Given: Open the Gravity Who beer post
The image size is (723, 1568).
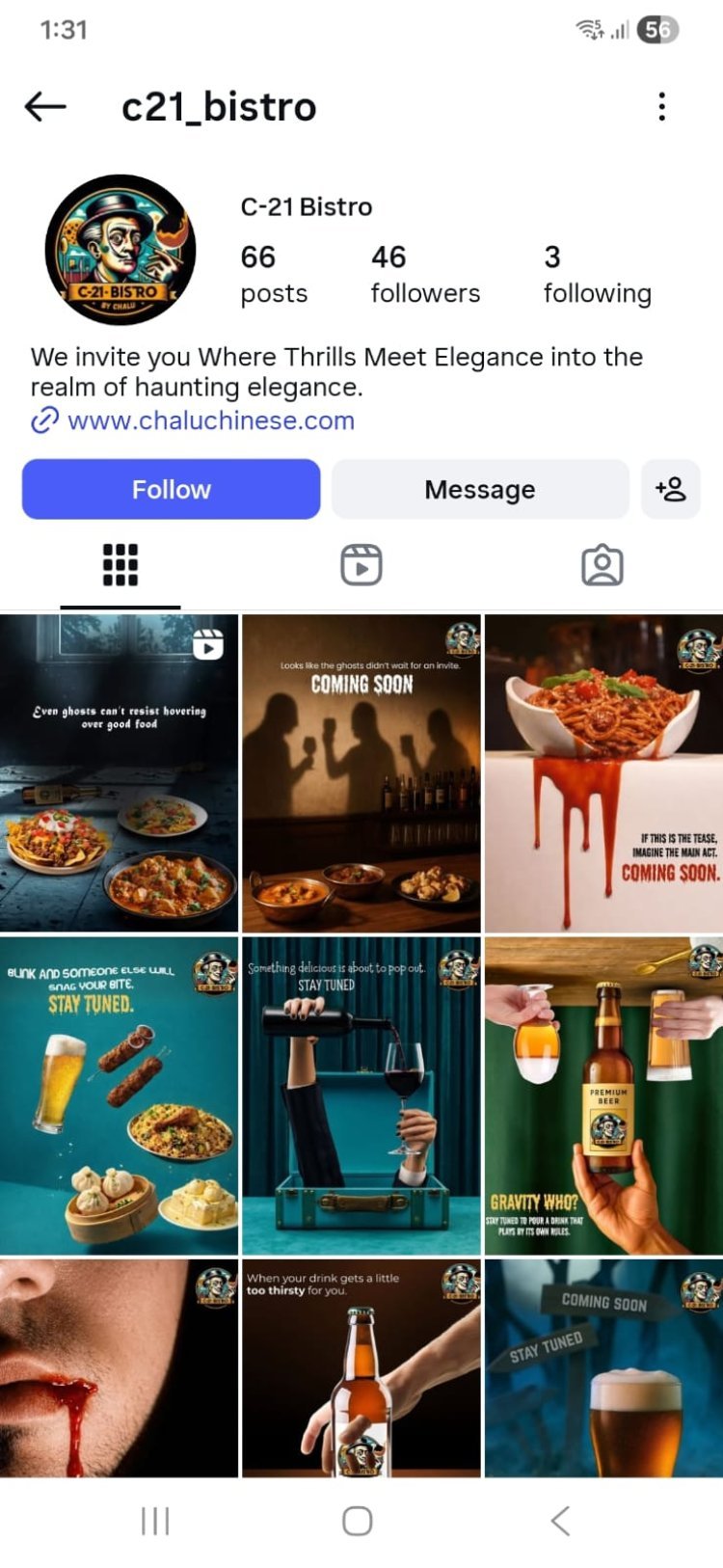Looking at the screenshot, I should [603, 1095].
